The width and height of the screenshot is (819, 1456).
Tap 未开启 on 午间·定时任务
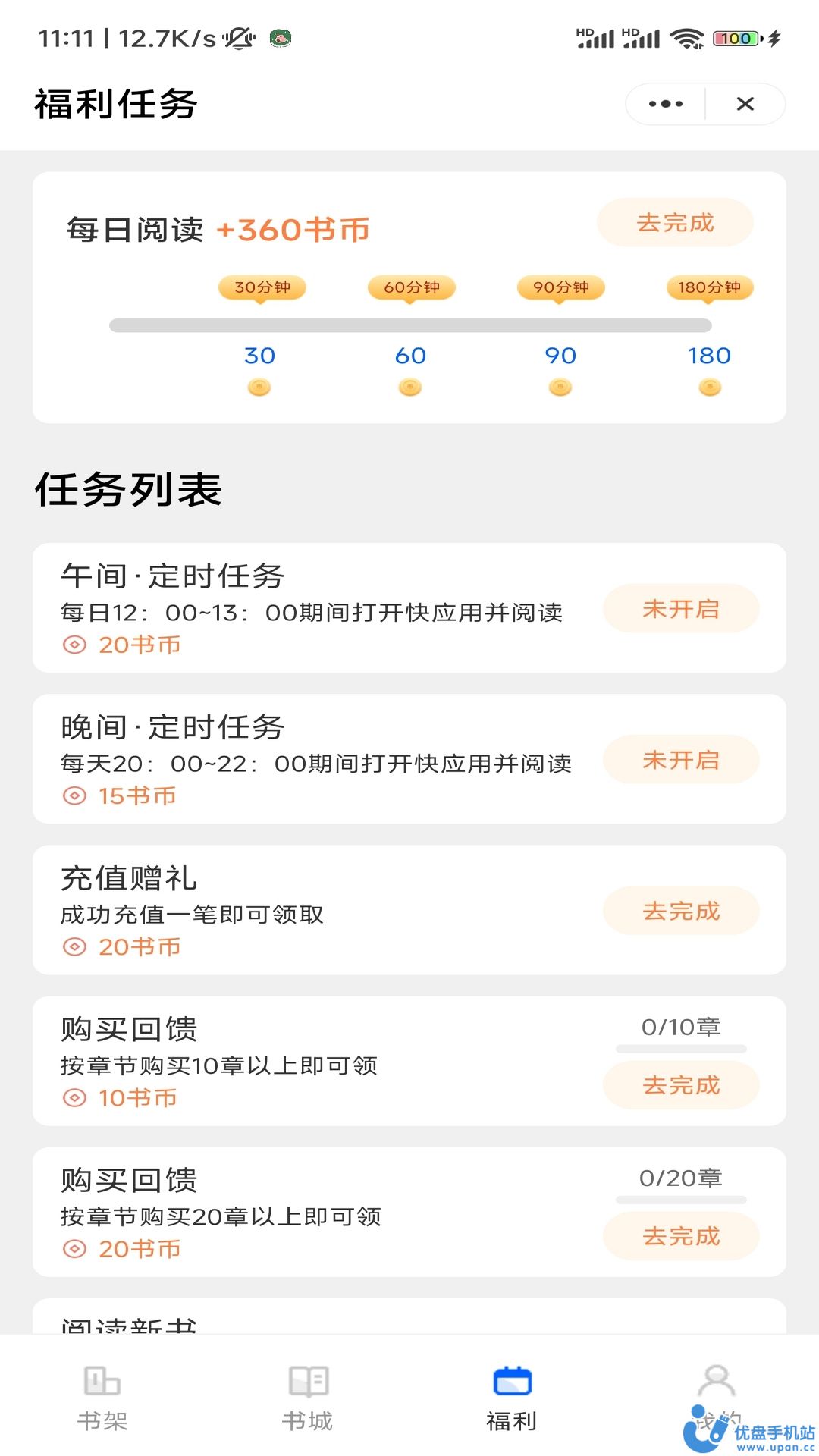(681, 609)
